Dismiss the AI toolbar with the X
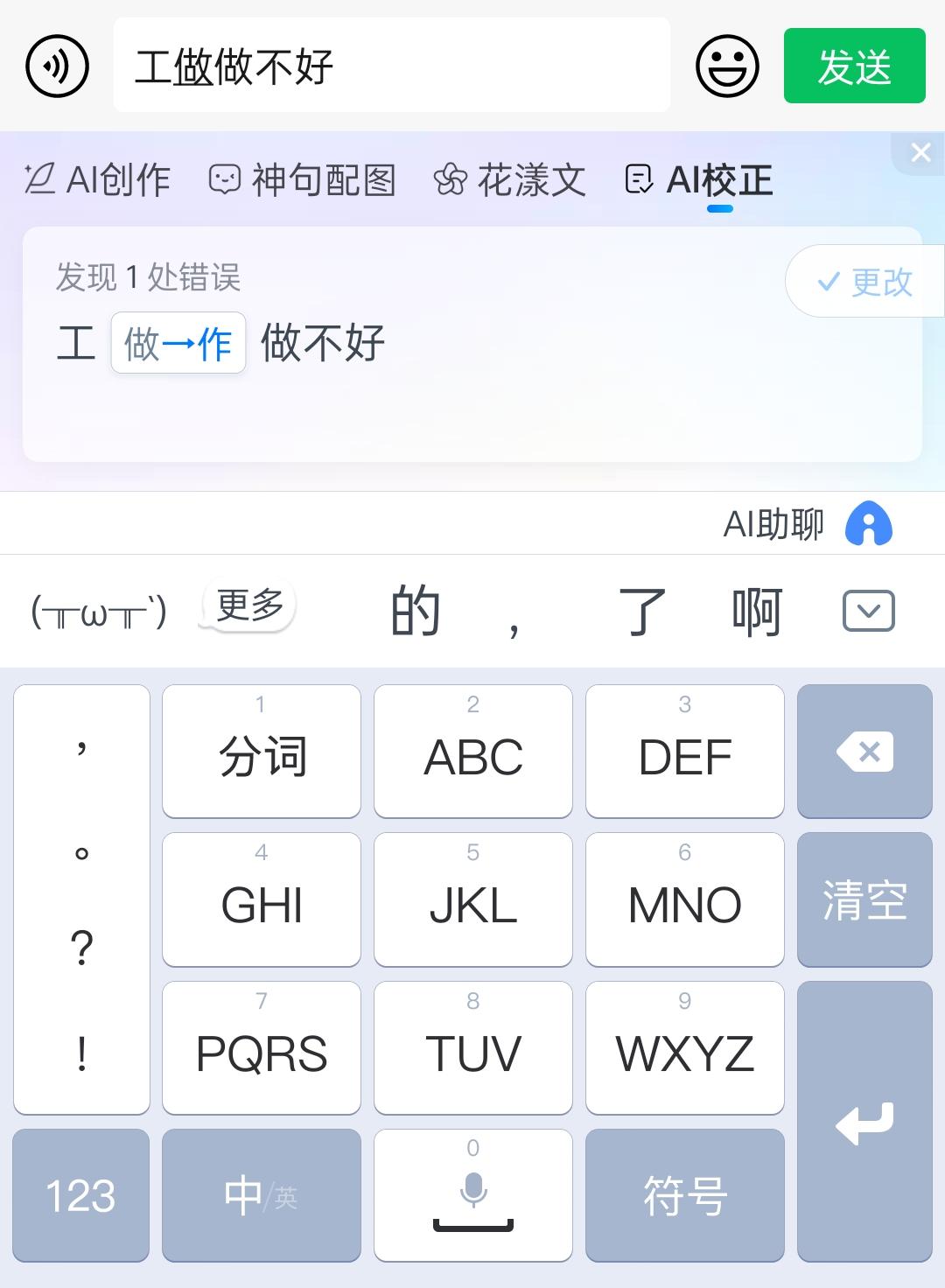 [920, 151]
